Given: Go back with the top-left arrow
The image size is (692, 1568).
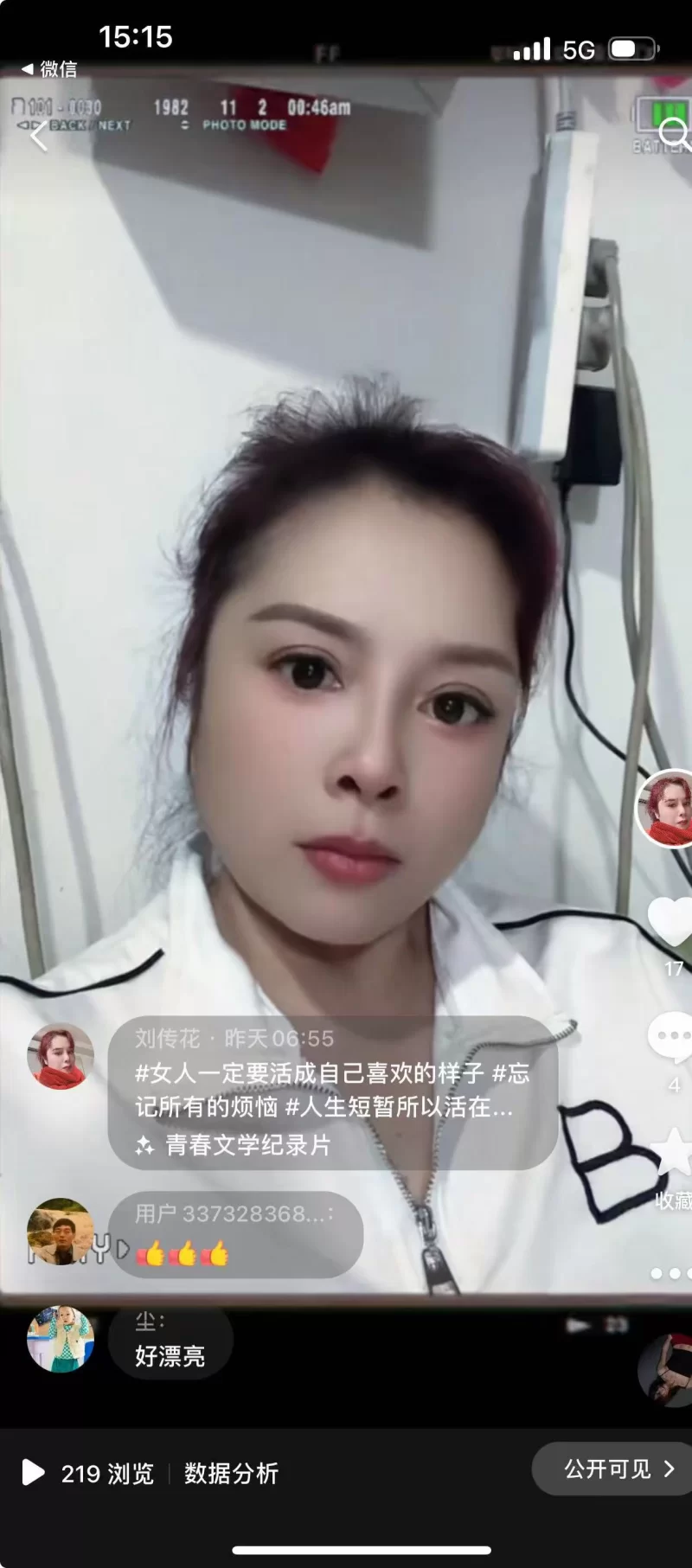Looking at the screenshot, I should point(38,137).
